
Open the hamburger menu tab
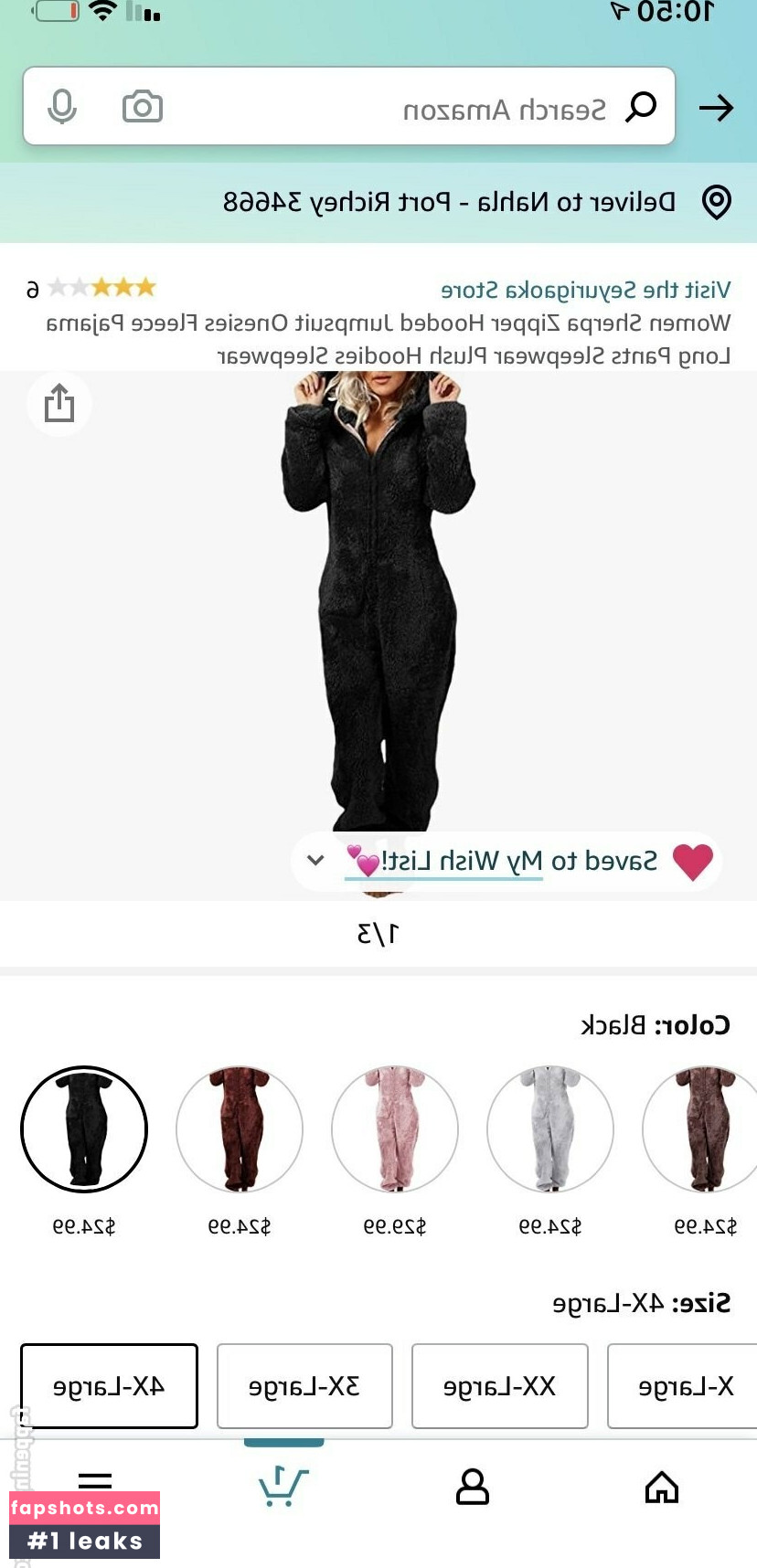pyautogui.click(x=95, y=1480)
